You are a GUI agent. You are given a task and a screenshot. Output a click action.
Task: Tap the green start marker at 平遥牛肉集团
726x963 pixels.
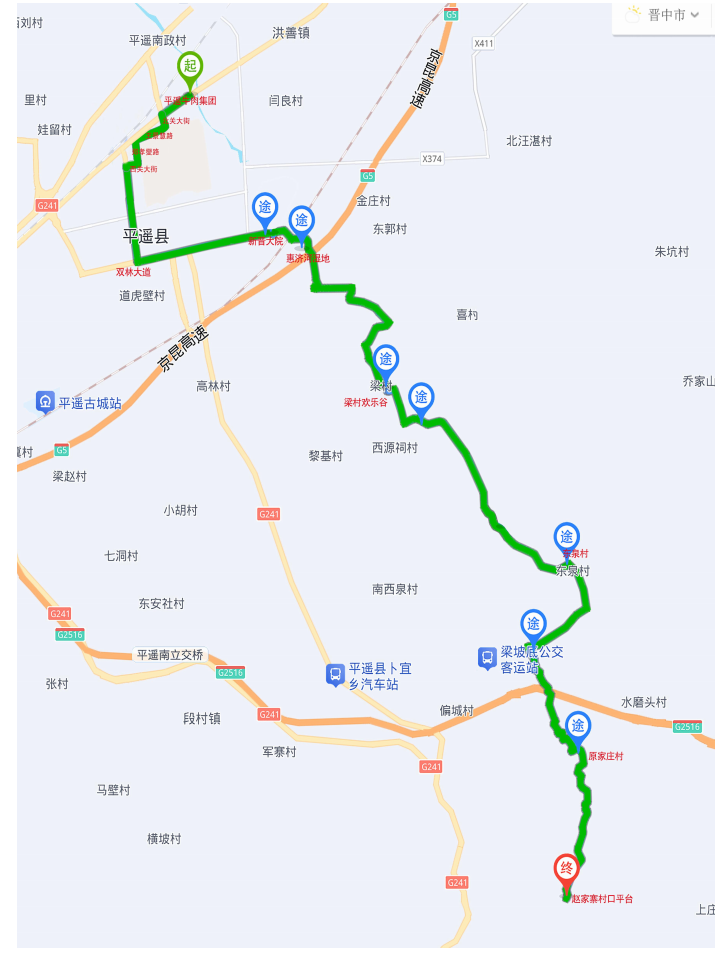(190, 69)
